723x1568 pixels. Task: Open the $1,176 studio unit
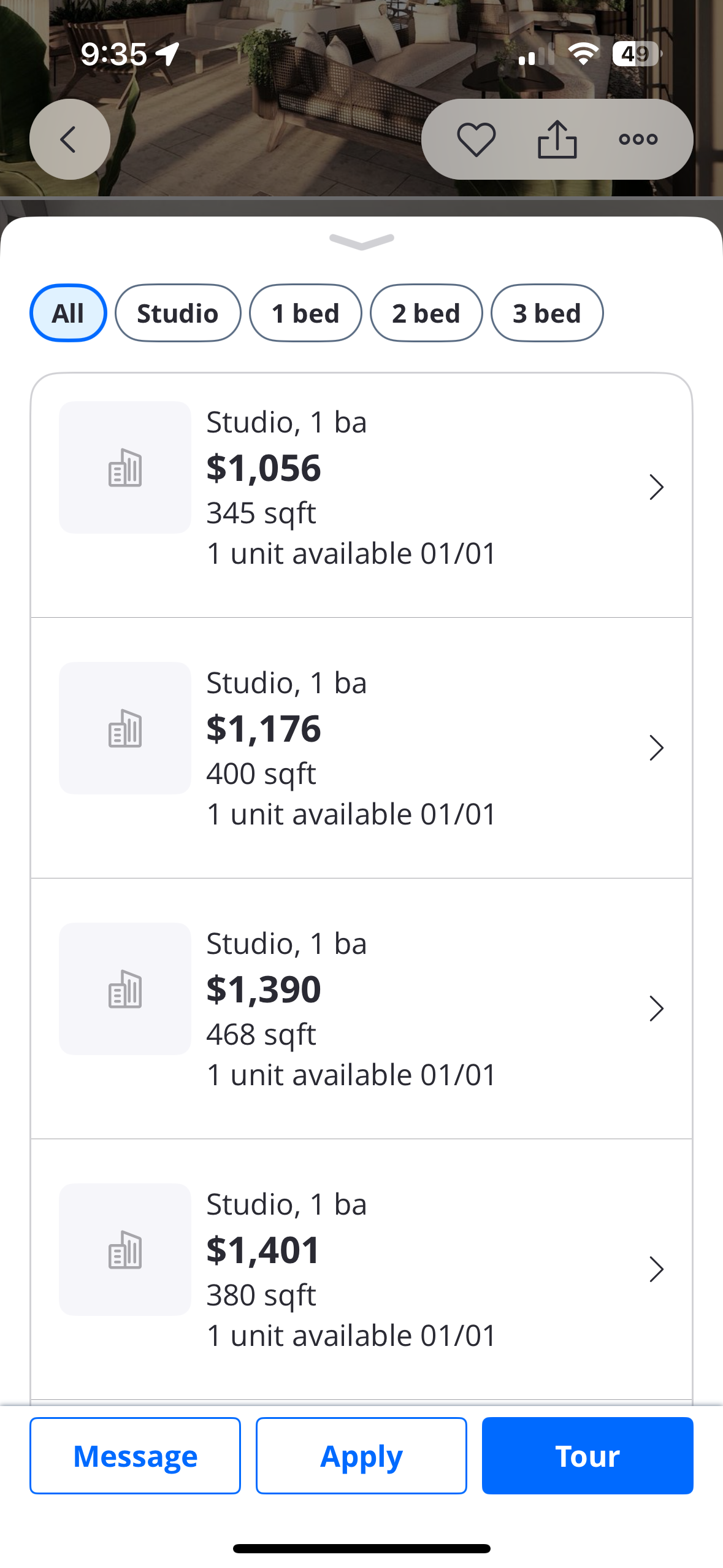point(362,748)
